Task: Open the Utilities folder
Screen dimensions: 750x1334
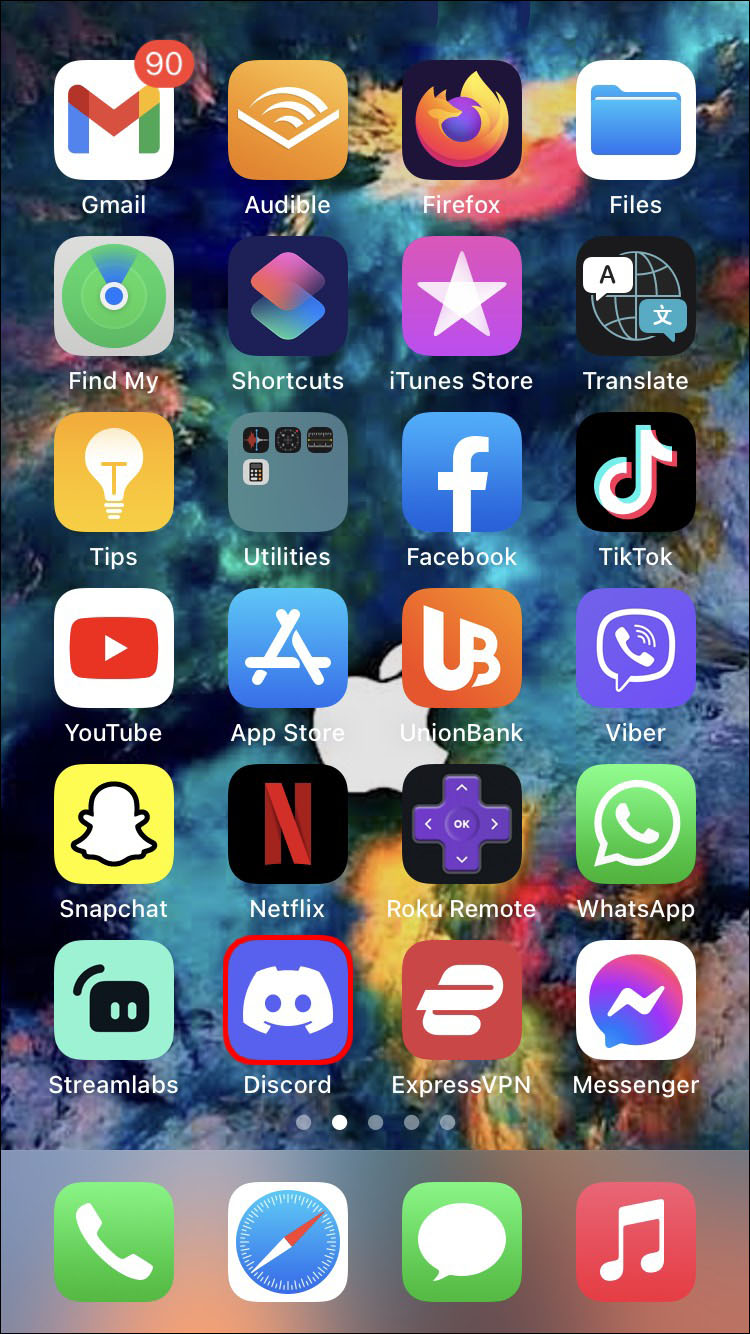Action: coord(288,472)
